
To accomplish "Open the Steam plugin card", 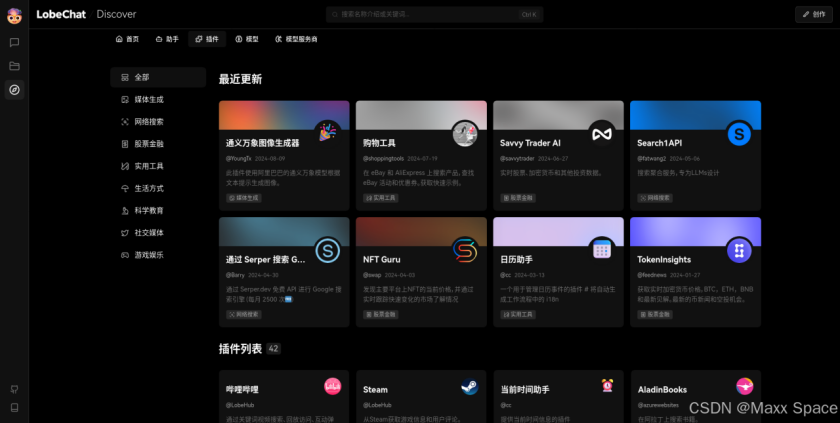I will (421, 395).
